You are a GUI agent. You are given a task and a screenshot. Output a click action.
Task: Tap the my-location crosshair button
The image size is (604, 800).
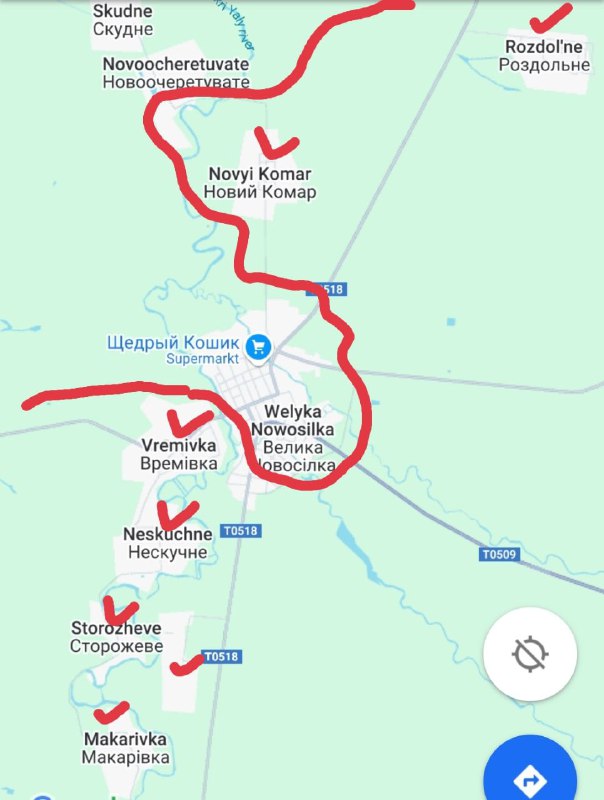point(529,655)
